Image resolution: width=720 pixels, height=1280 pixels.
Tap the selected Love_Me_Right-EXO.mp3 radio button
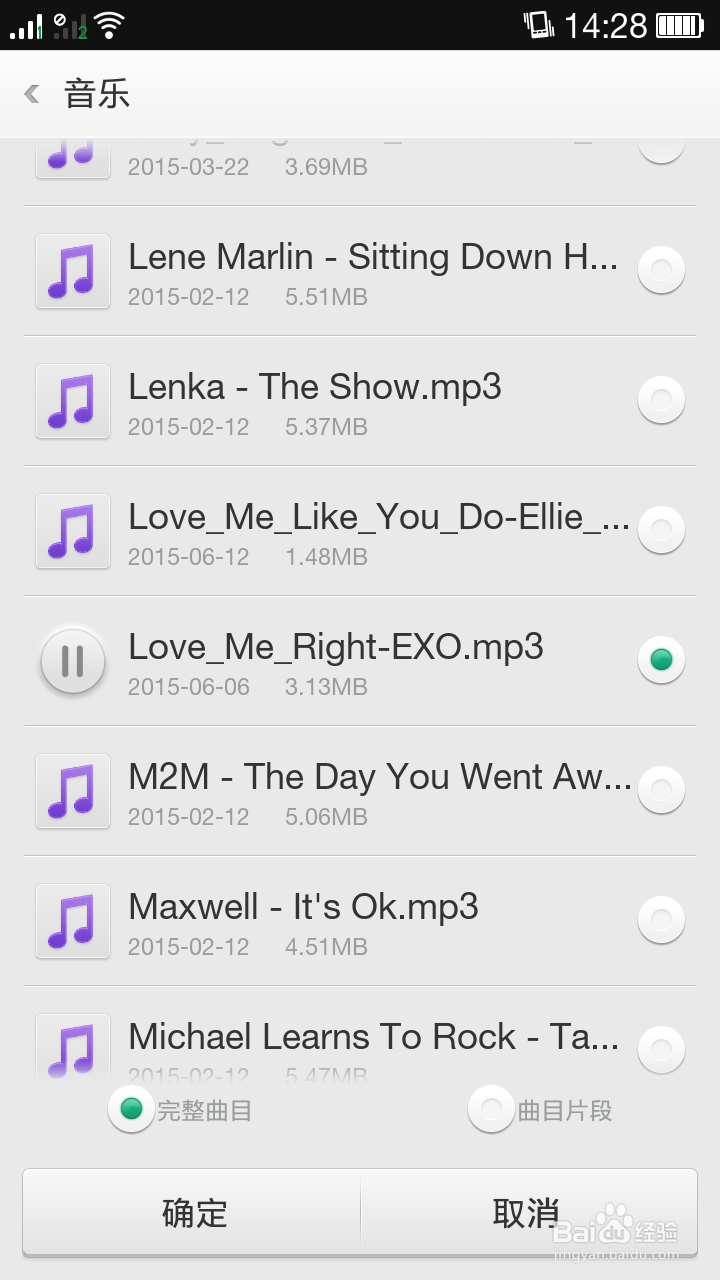[x=661, y=660]
